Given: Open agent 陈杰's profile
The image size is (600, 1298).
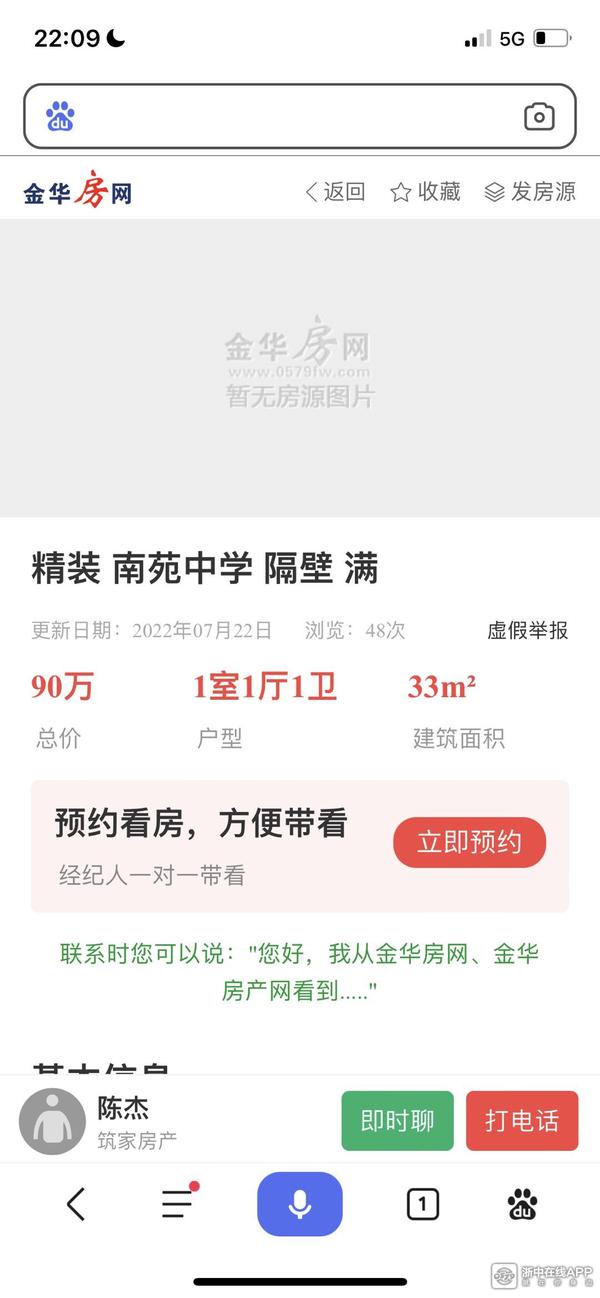Looking at the screenshot, I should (x=100, y=1121).
